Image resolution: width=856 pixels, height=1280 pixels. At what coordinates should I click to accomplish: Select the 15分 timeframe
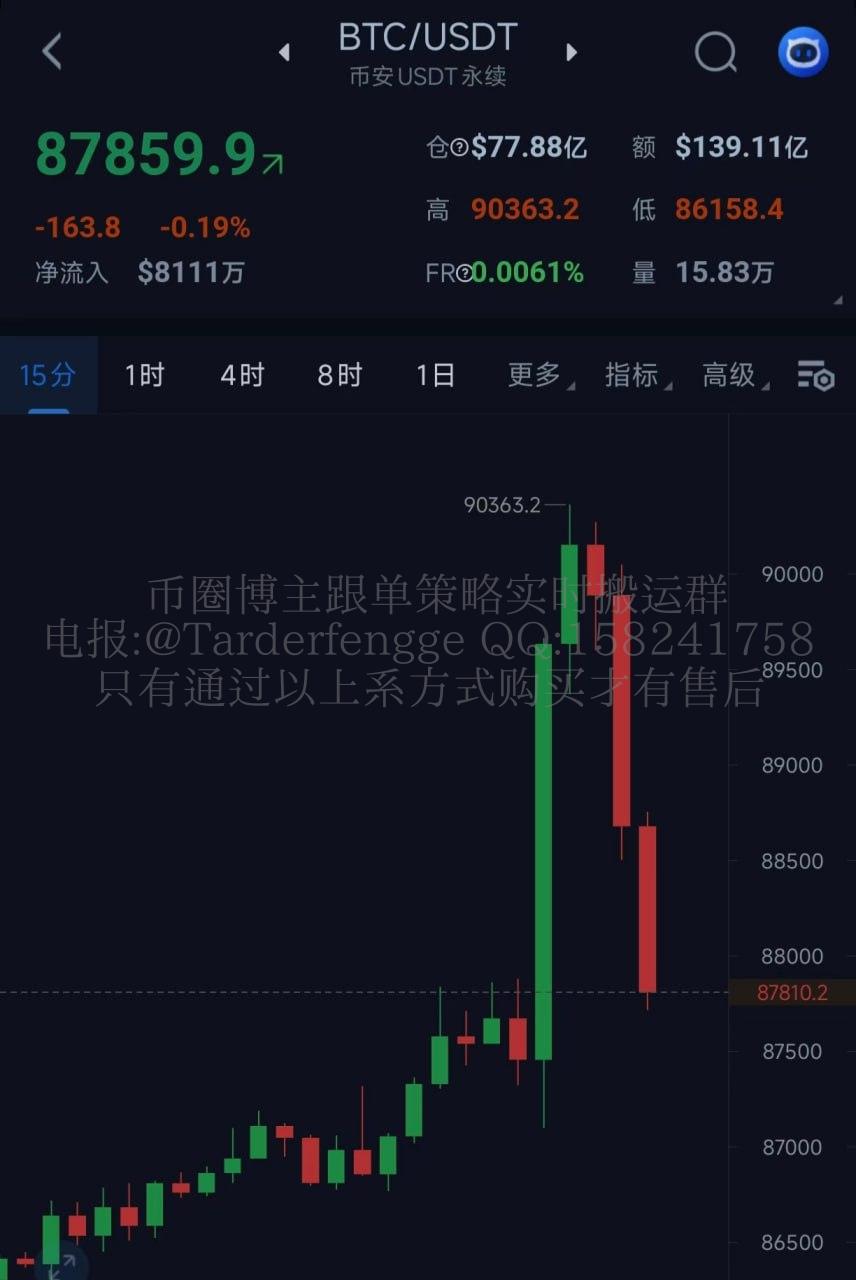[48, 376]
